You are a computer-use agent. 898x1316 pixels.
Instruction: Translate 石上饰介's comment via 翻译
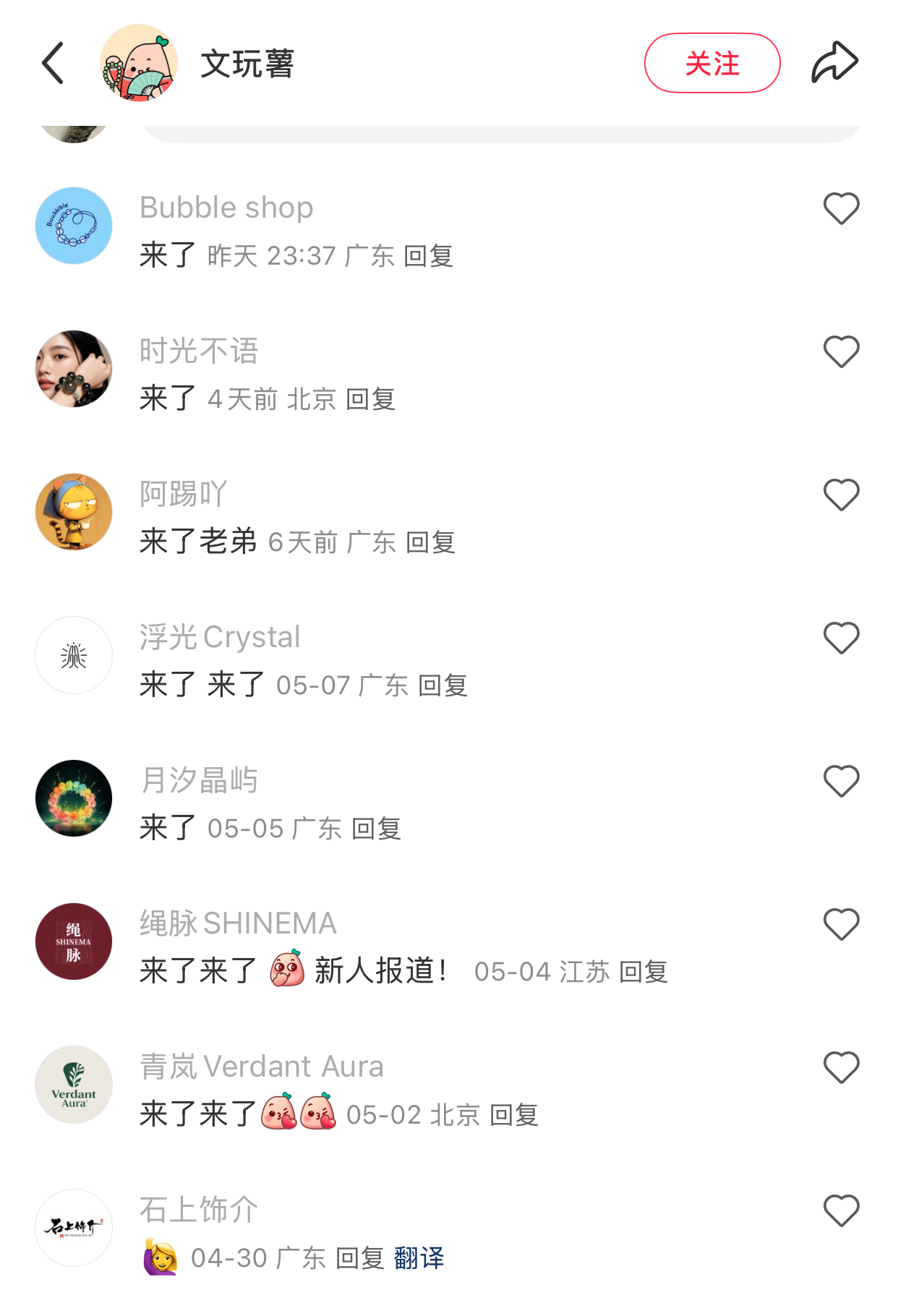pyautogui.click(x=419, y=1258)
